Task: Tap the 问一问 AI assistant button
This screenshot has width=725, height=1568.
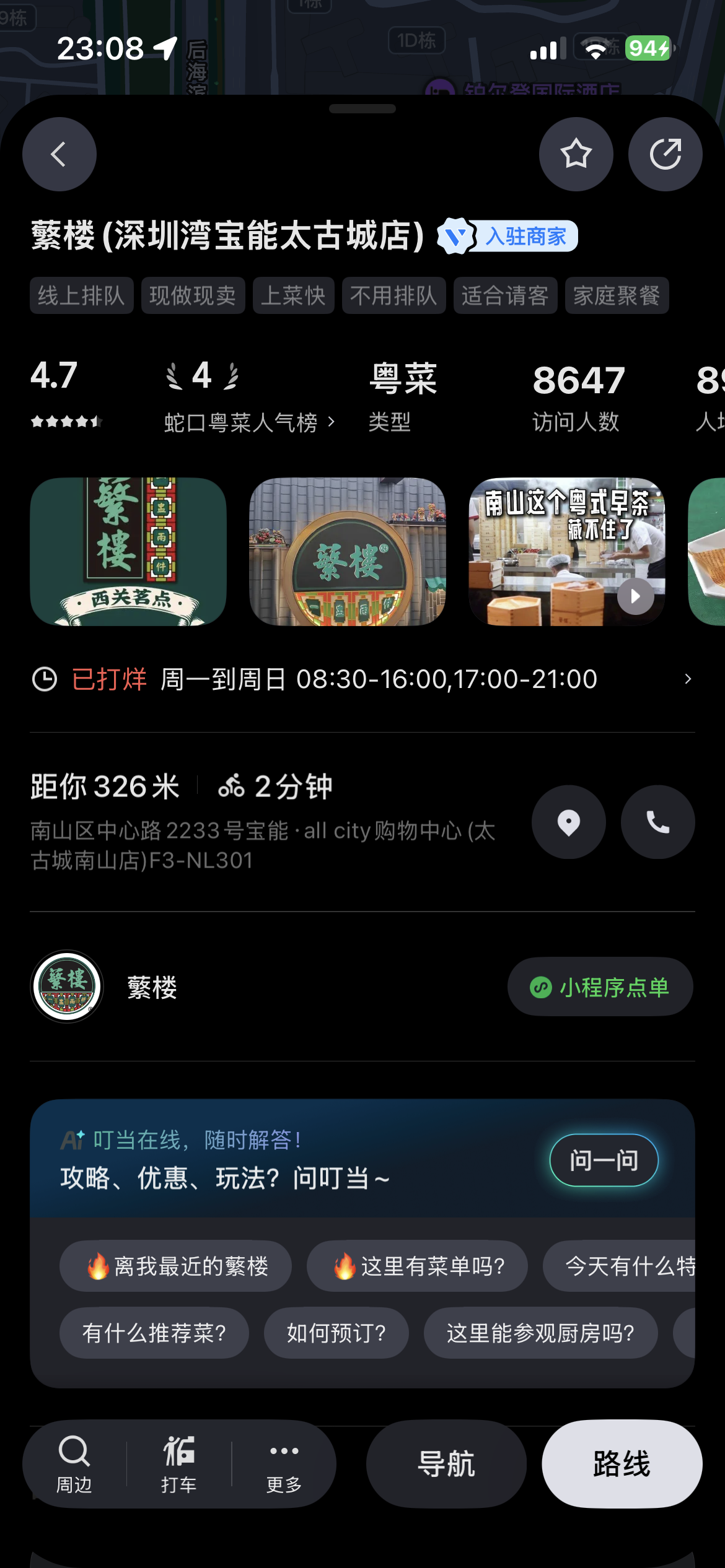Action: point(604,1160)
